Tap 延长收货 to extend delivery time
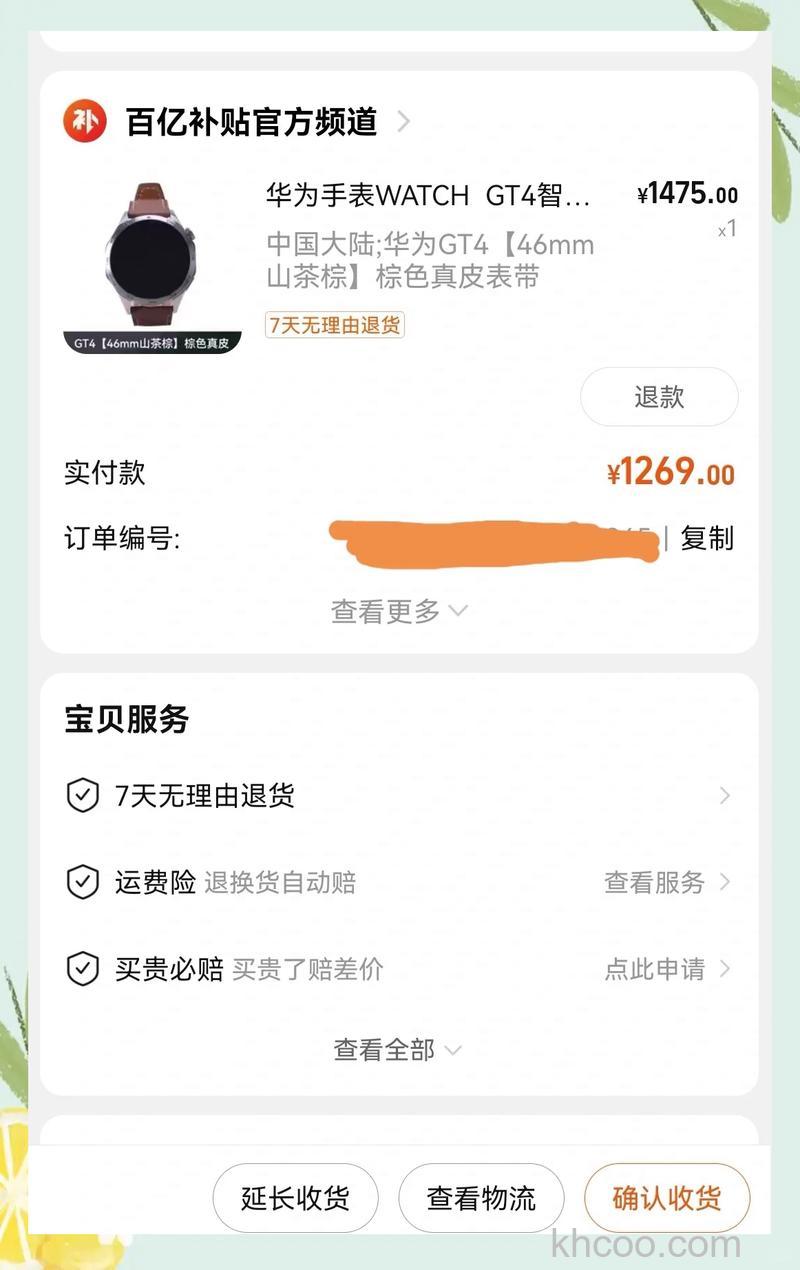This screenshot has height=1270, width=800. pyautogui.click(x=295, y=1197)
